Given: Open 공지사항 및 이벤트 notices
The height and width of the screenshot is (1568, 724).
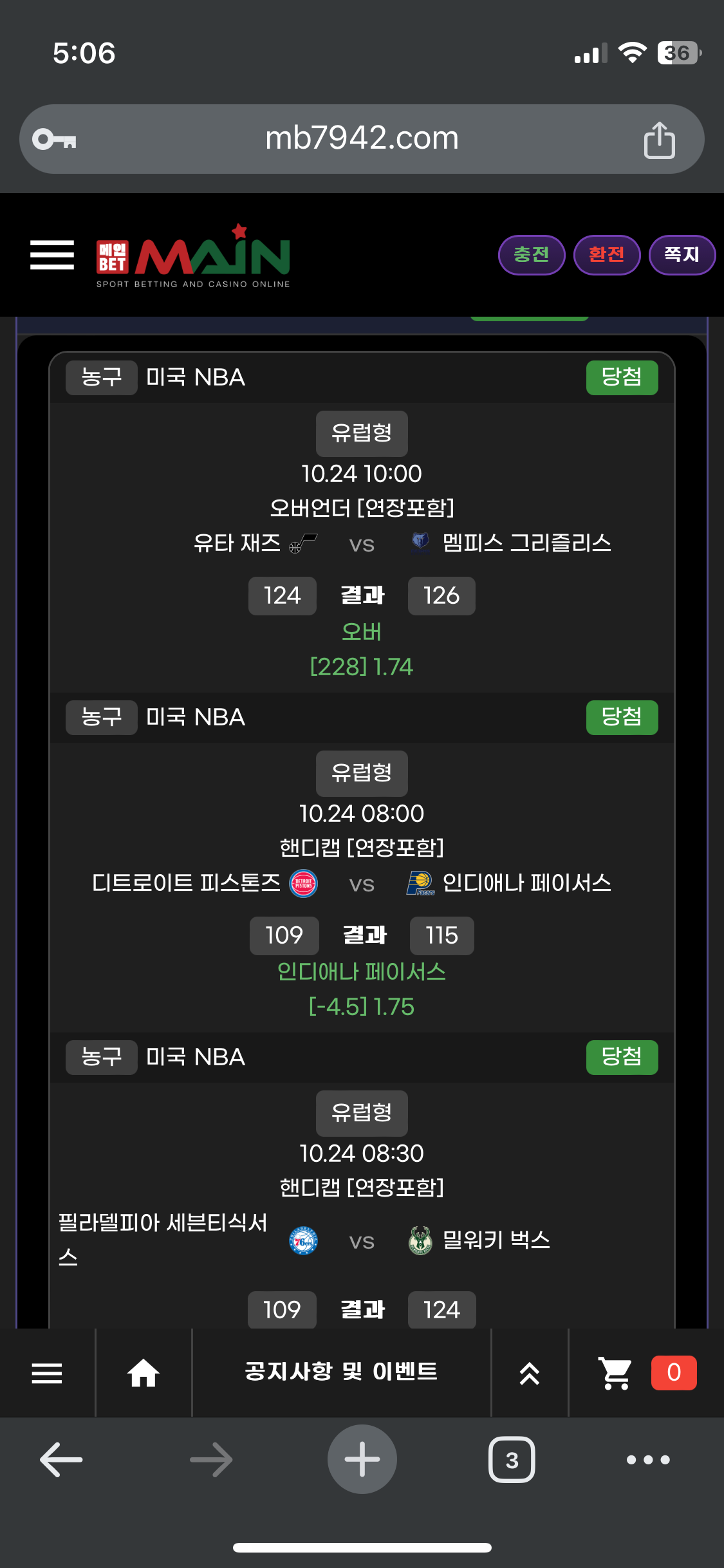Looking at the screenshot, I should pyautogui.click(x=341, y=1372).
